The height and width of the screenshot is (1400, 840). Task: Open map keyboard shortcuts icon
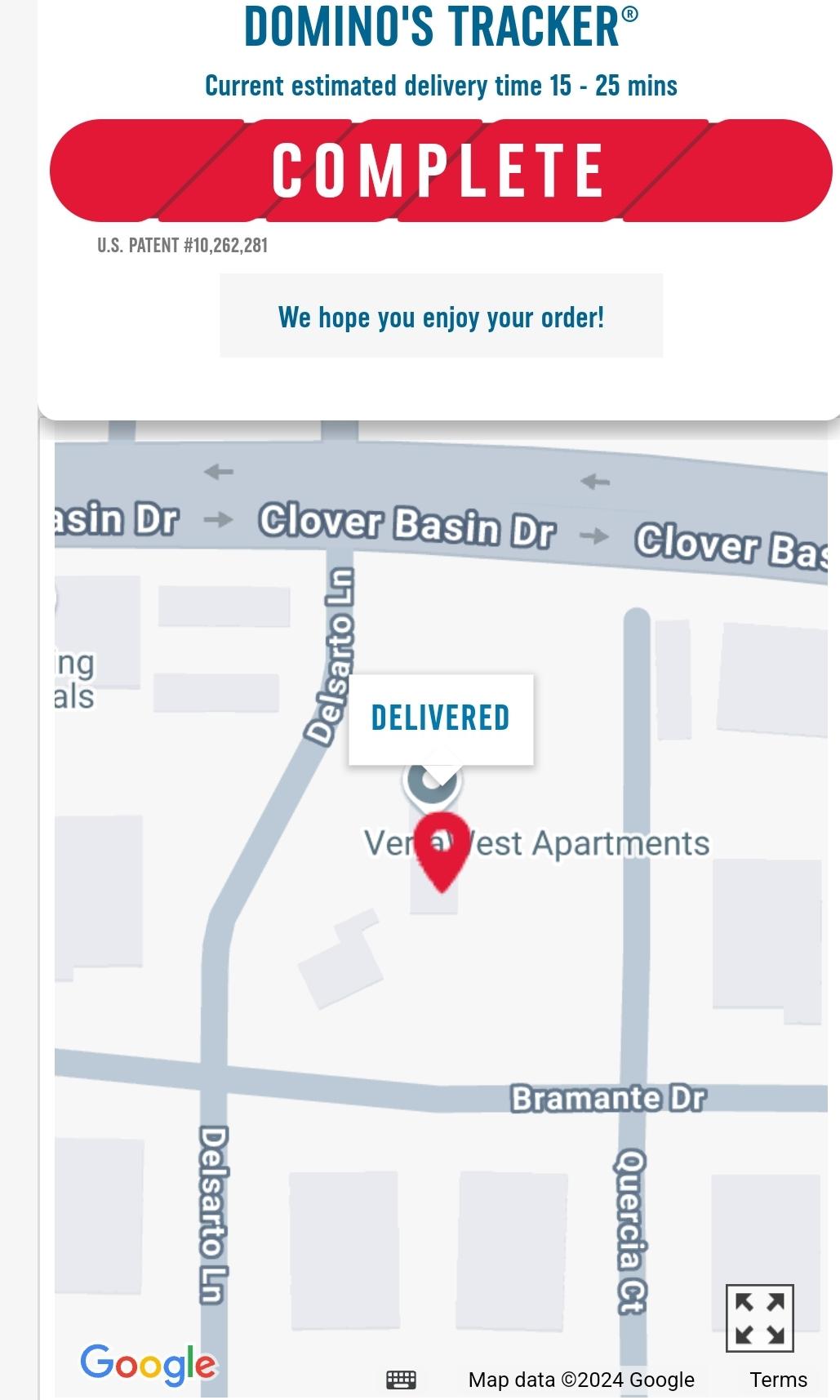(401, 1380)
